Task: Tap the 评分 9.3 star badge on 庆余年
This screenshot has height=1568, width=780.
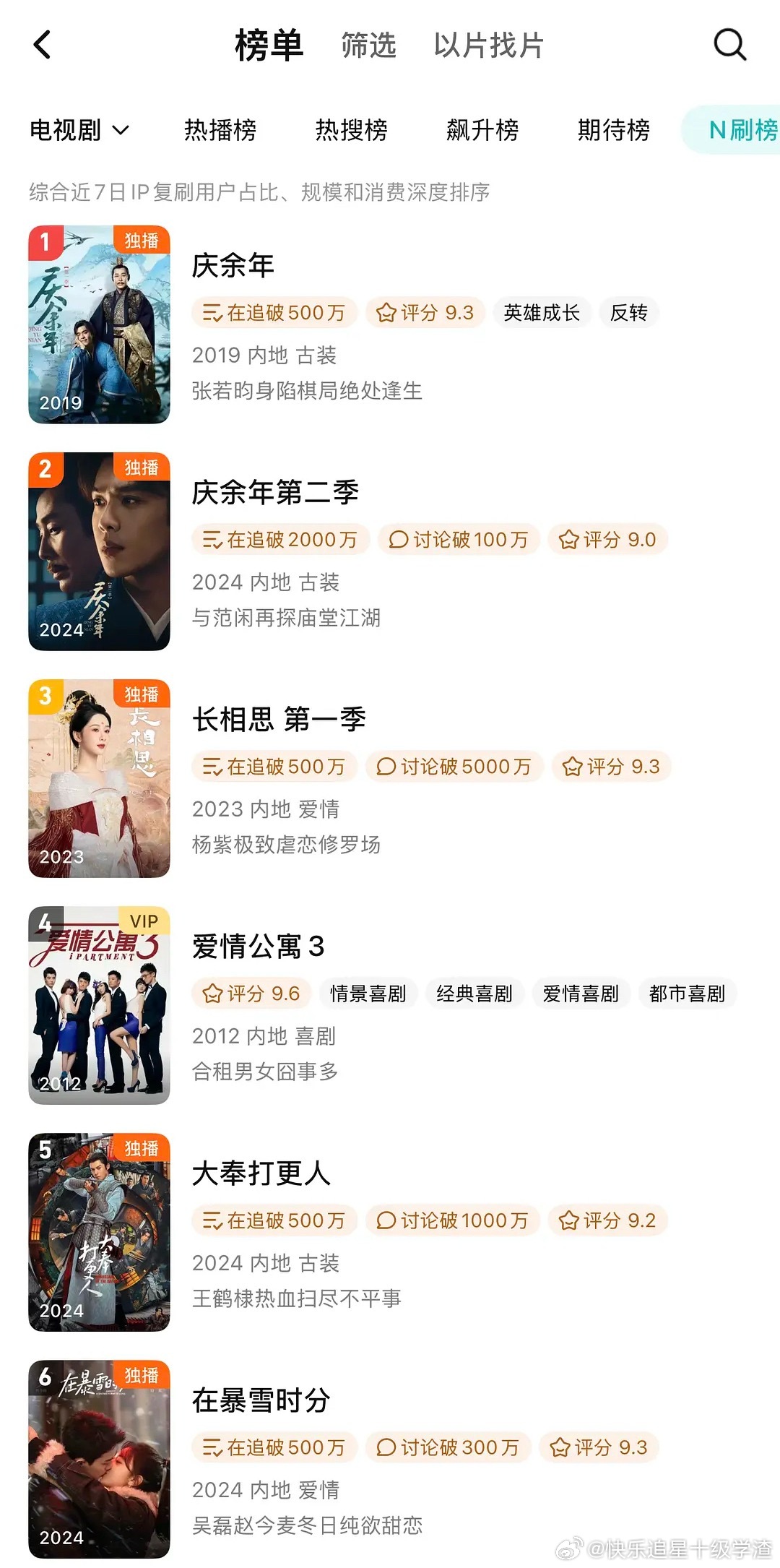Action: [x=423, y=312]
